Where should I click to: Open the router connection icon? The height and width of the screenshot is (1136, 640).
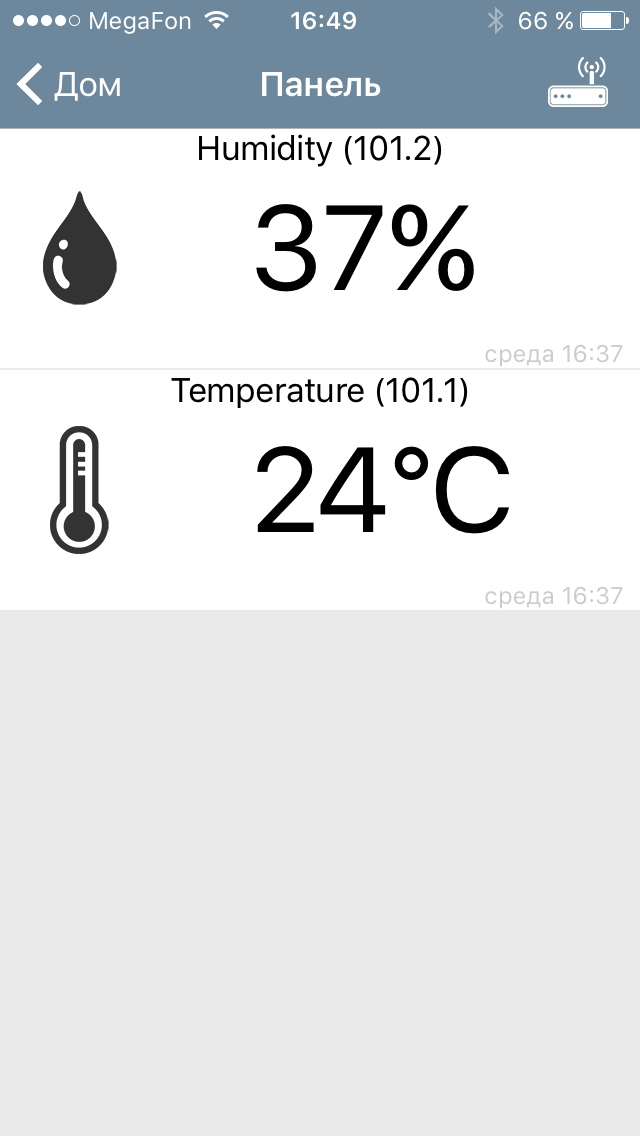click(577, 84)
